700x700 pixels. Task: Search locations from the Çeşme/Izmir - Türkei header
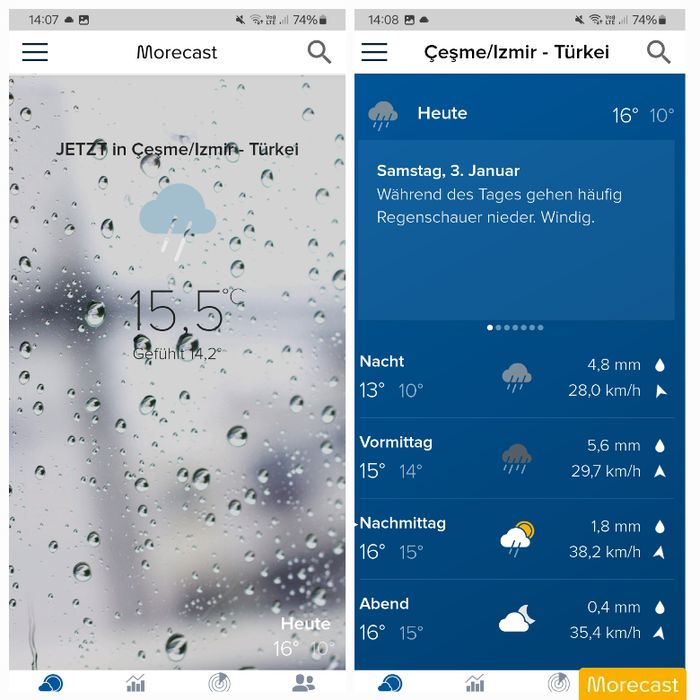coord(658,52)
